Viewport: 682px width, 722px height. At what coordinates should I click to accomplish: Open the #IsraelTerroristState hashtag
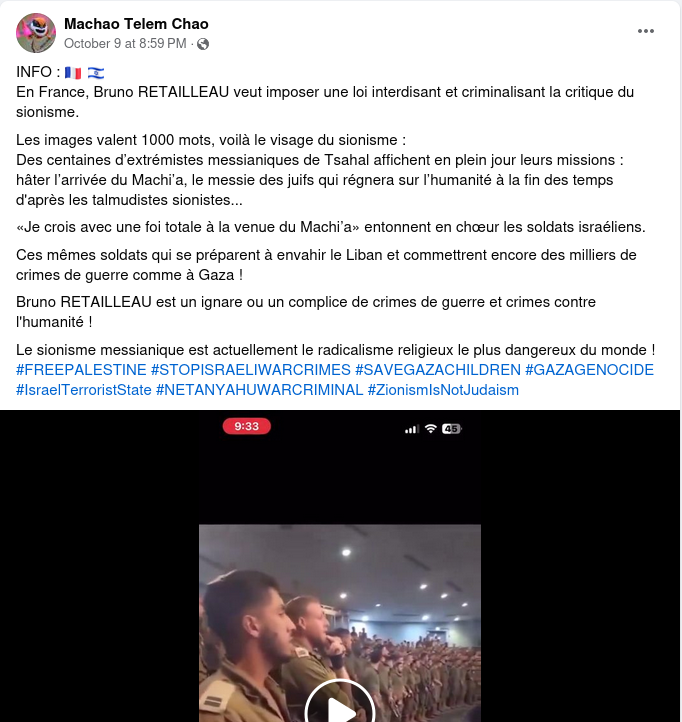point(84,390)
